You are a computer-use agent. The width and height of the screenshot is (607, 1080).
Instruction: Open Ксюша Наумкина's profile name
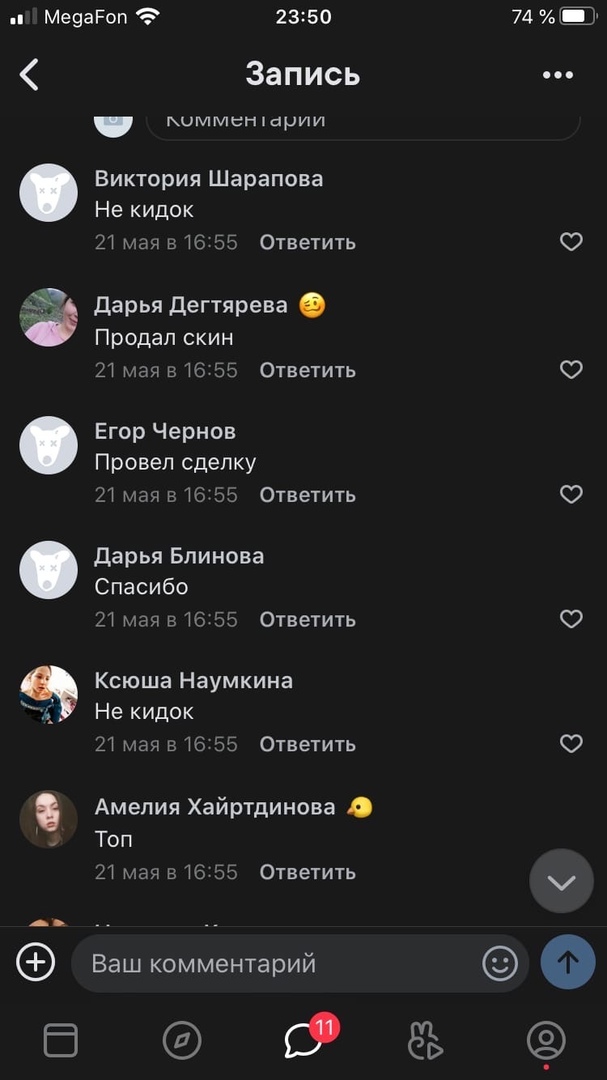(x=193, y=681)
